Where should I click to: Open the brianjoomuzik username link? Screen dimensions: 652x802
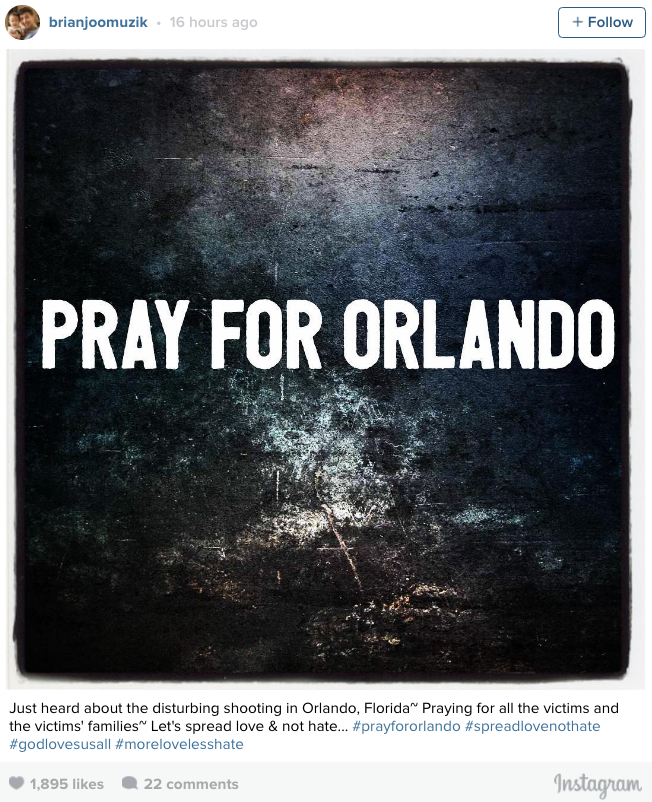(x=100, y=22)
